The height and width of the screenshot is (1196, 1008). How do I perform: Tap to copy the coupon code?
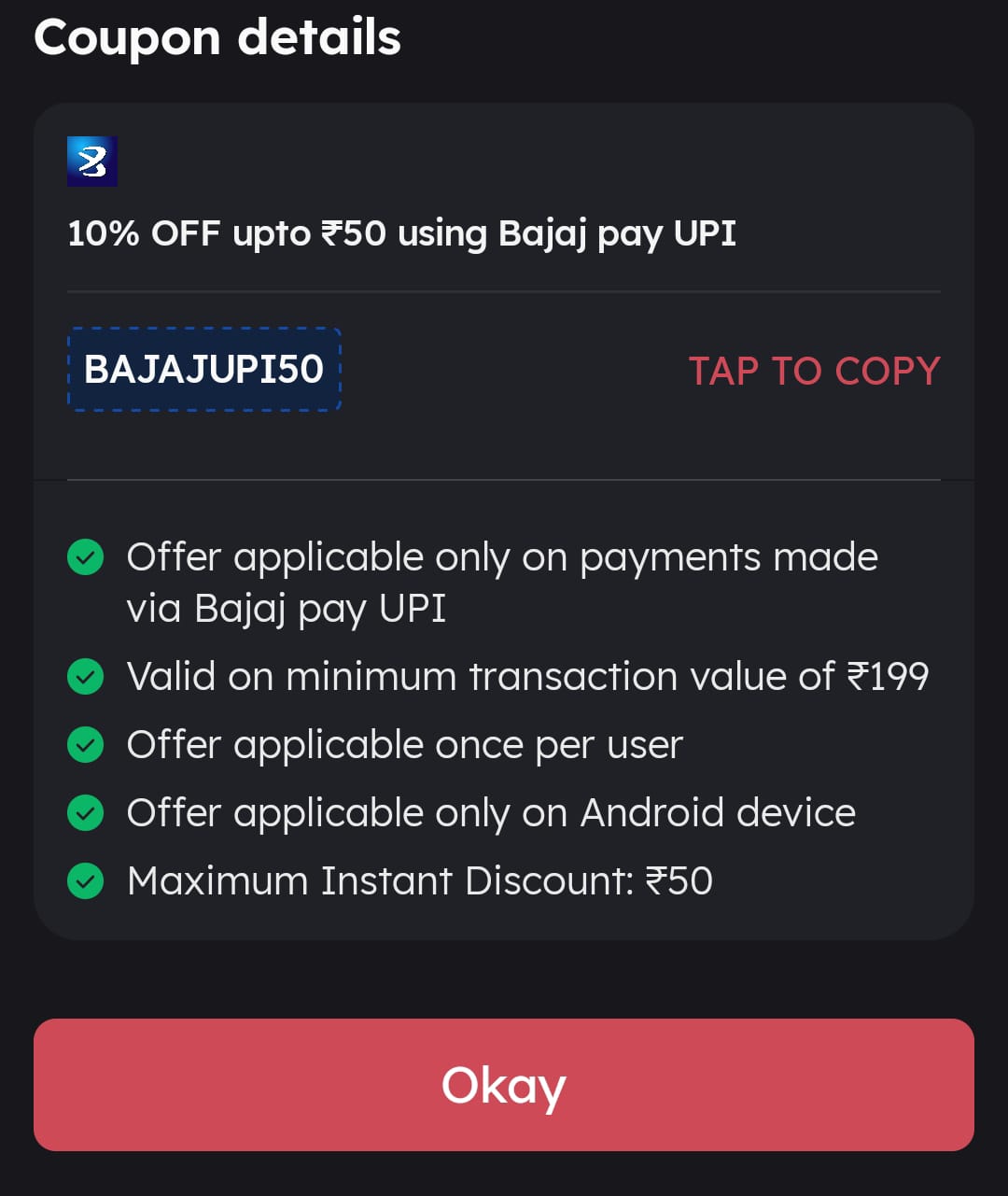click(814, 371)
